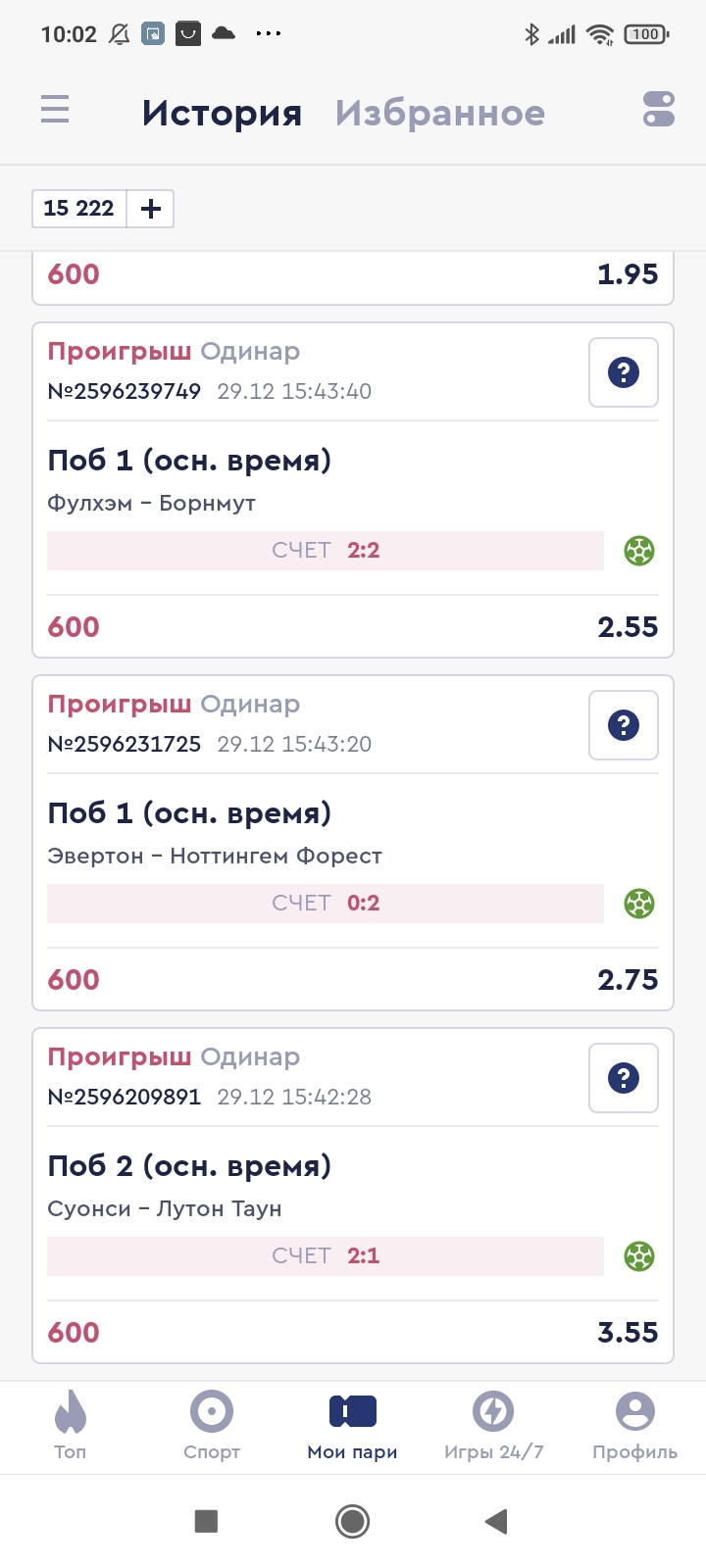Open the Фулхэм – Борнмут bet card
Image resolution: width=706 pixels, height=1568 pixels.
(x=294, y=480)
